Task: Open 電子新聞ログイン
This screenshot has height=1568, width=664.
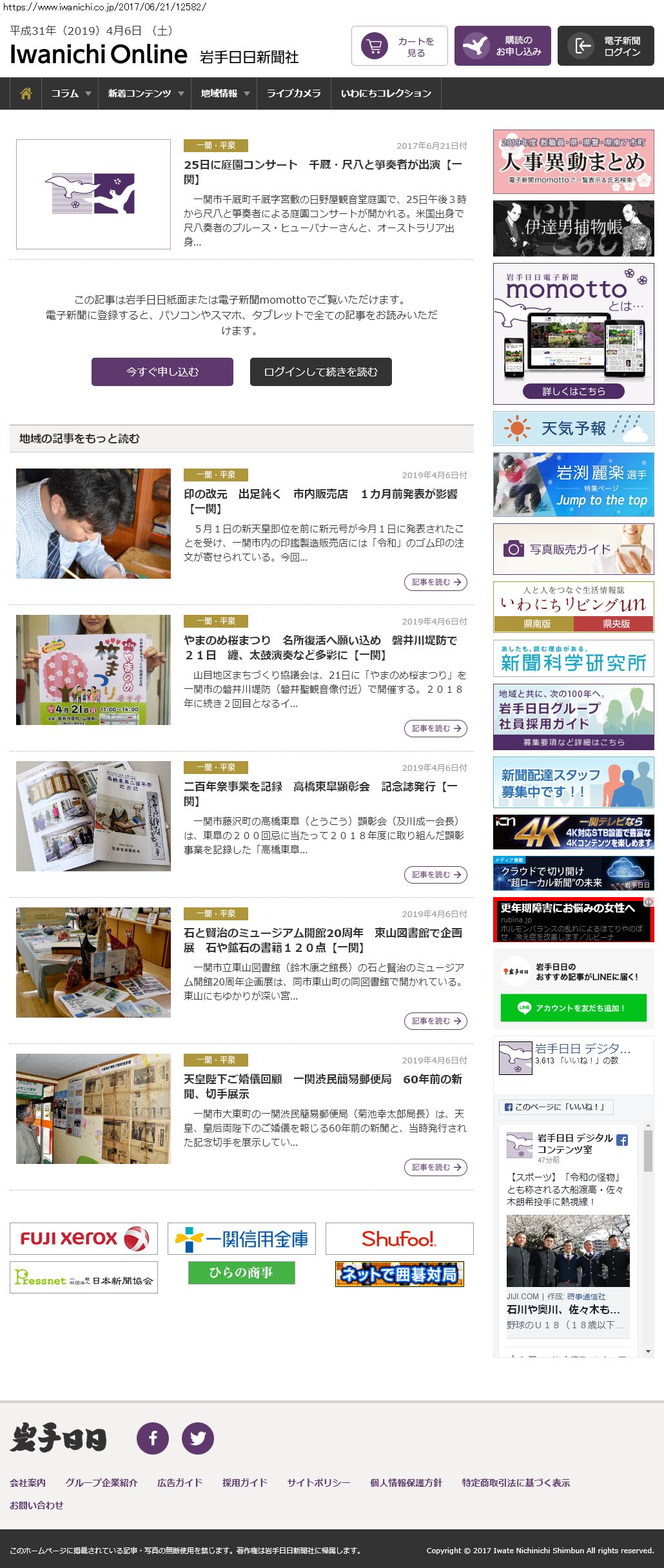Action: coord(606,46)
